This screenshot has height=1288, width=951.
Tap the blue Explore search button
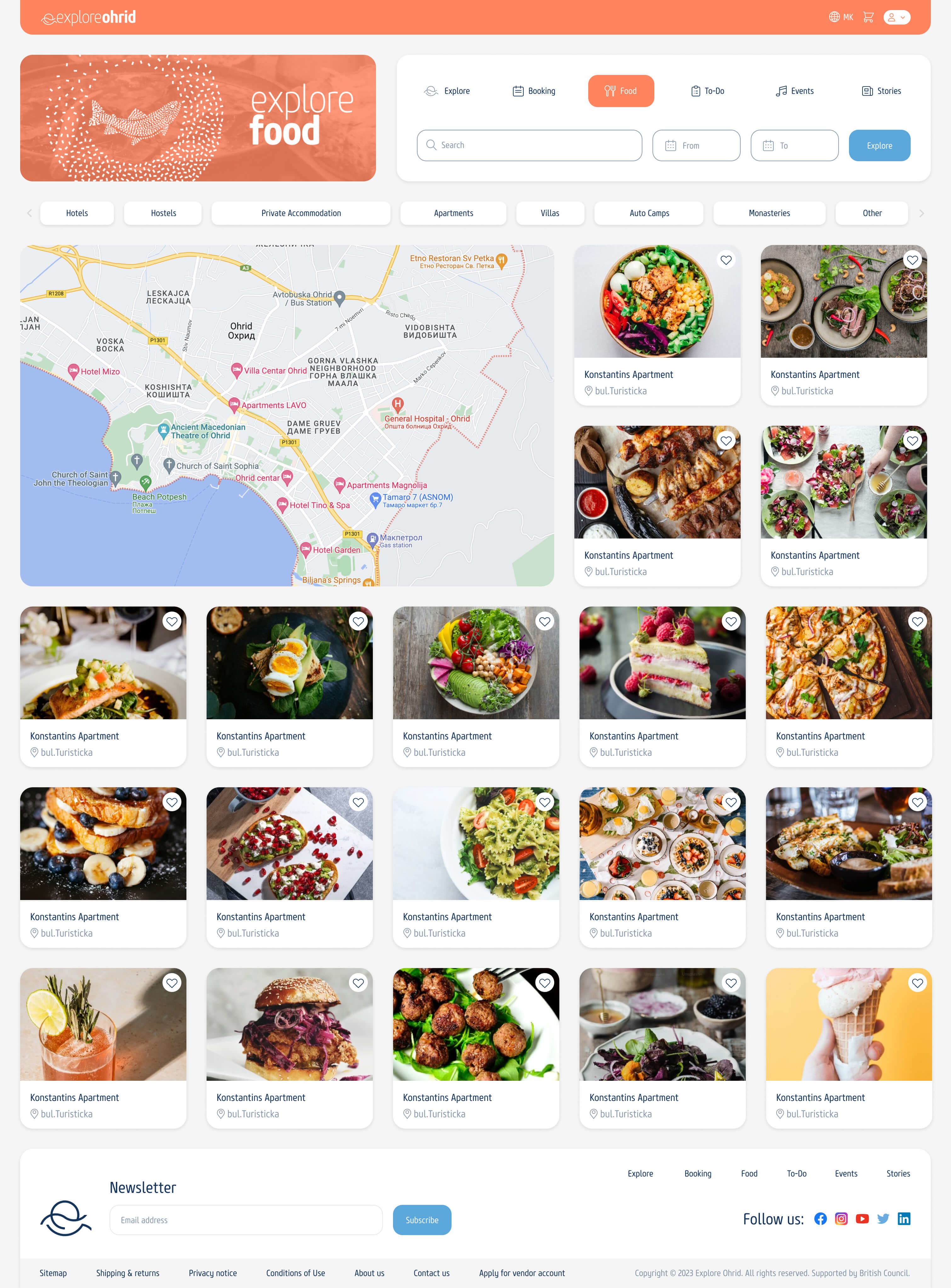(x=879, y=146)
